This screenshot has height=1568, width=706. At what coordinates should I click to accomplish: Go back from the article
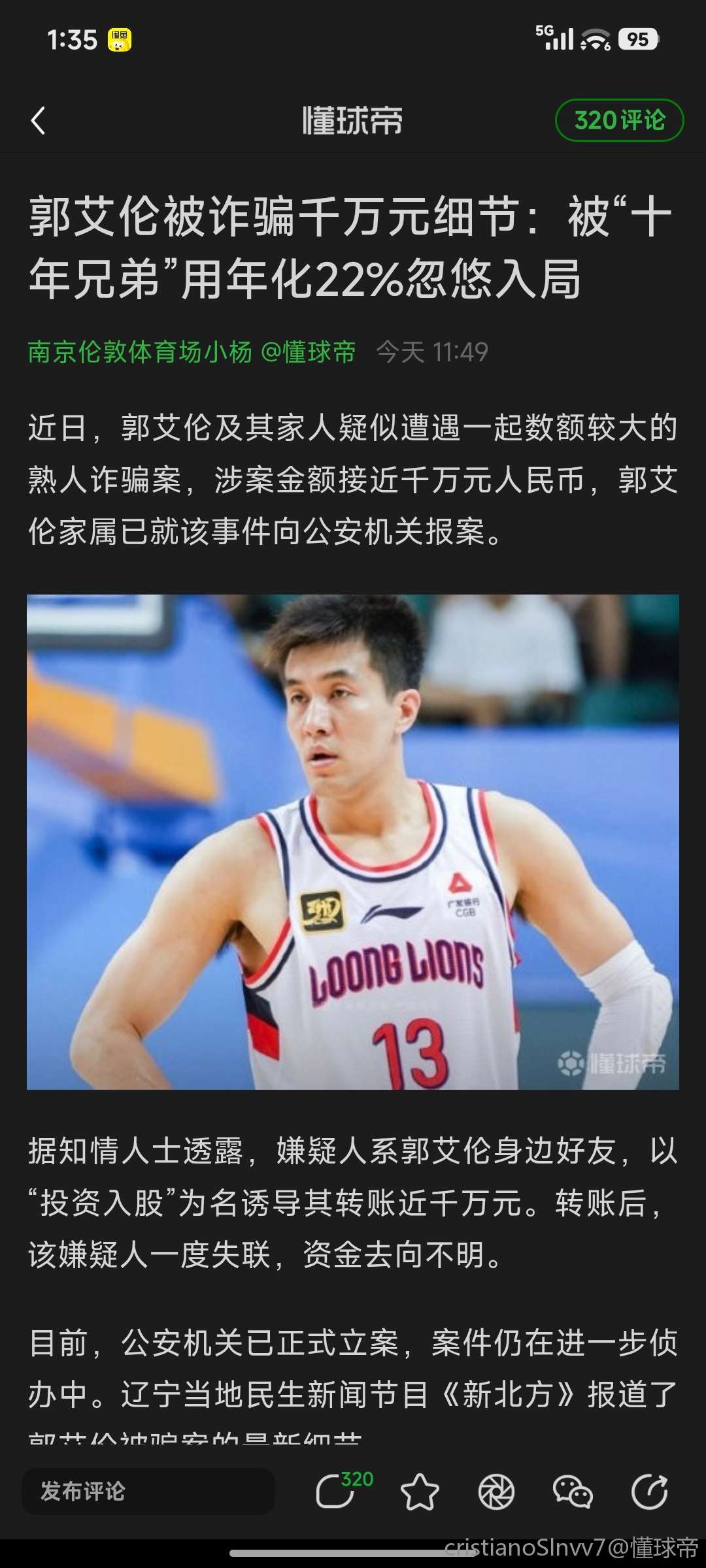tap(39, 121)
